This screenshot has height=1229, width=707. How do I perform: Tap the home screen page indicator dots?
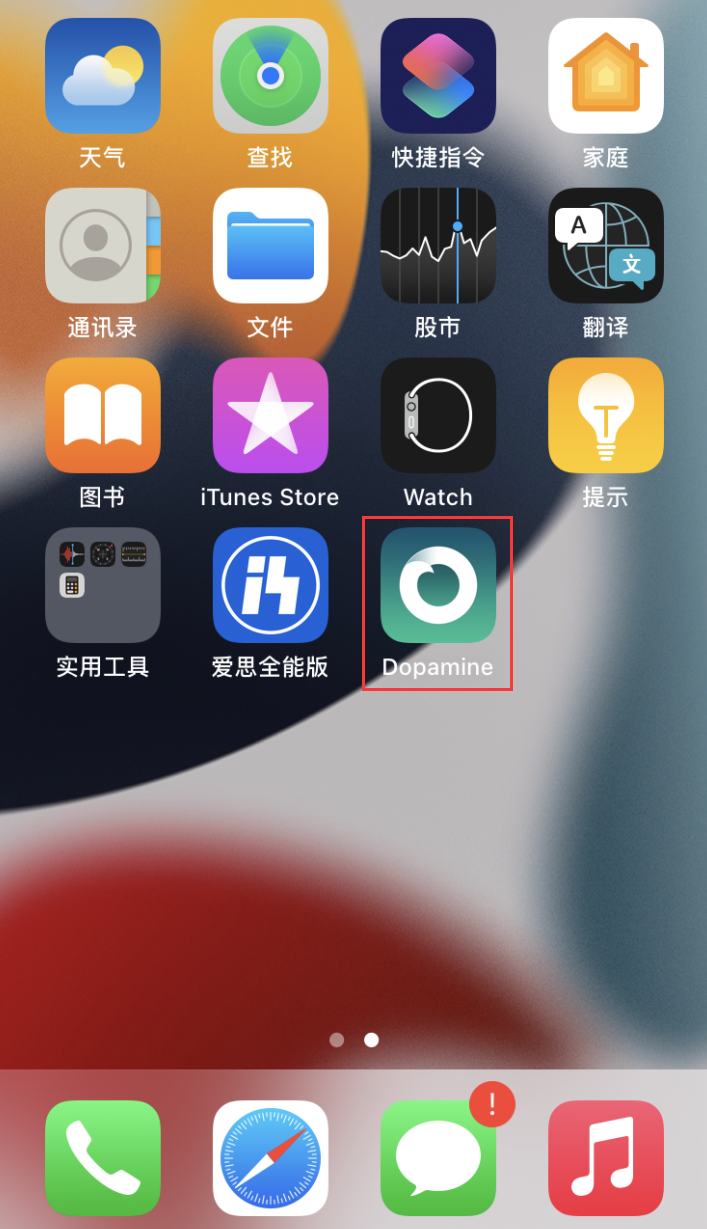click(354, 1040)
